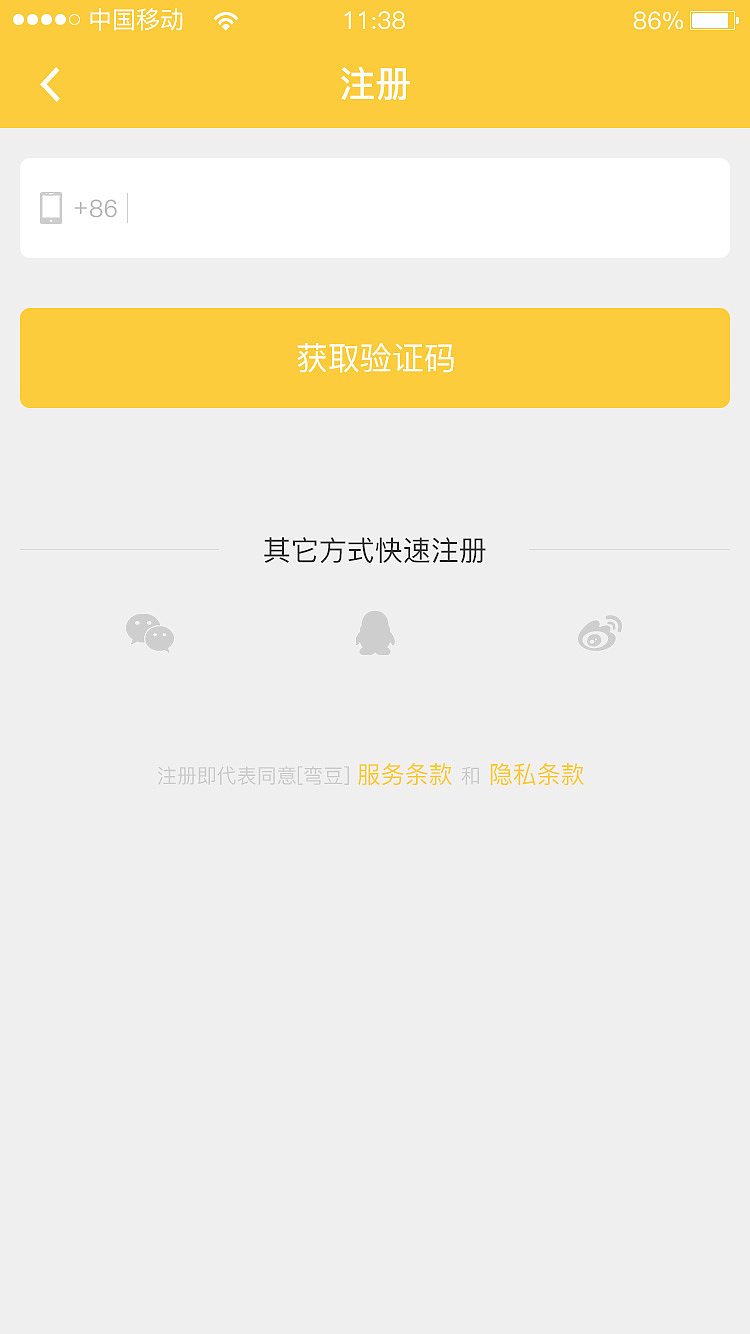Click the WiFi icon in the status bar

225,19
